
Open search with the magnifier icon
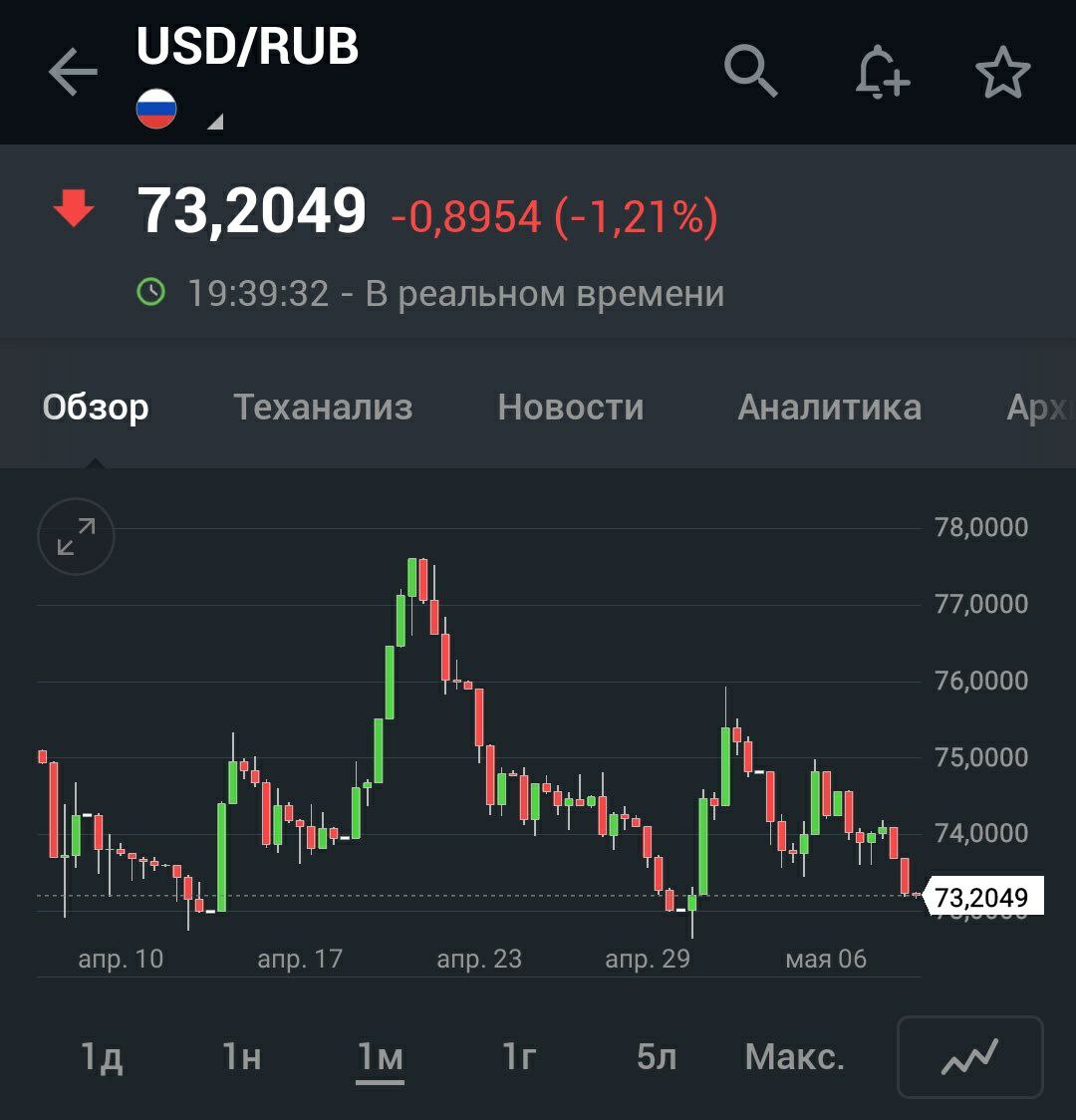750,72
